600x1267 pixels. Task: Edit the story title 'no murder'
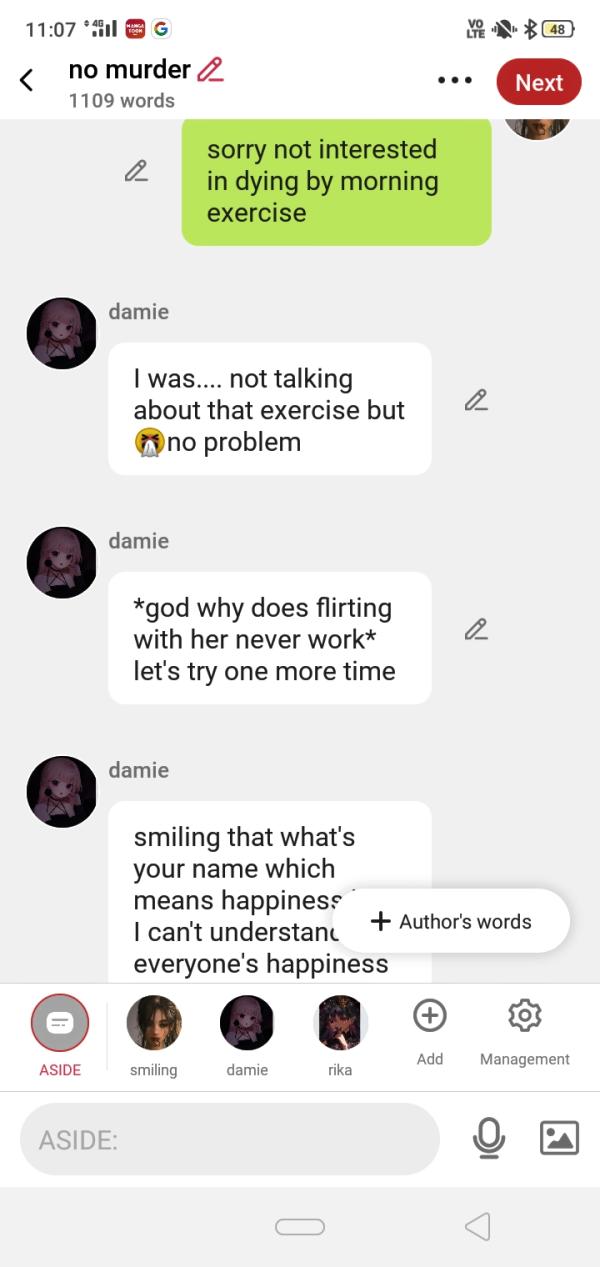[x=210, y=70]
